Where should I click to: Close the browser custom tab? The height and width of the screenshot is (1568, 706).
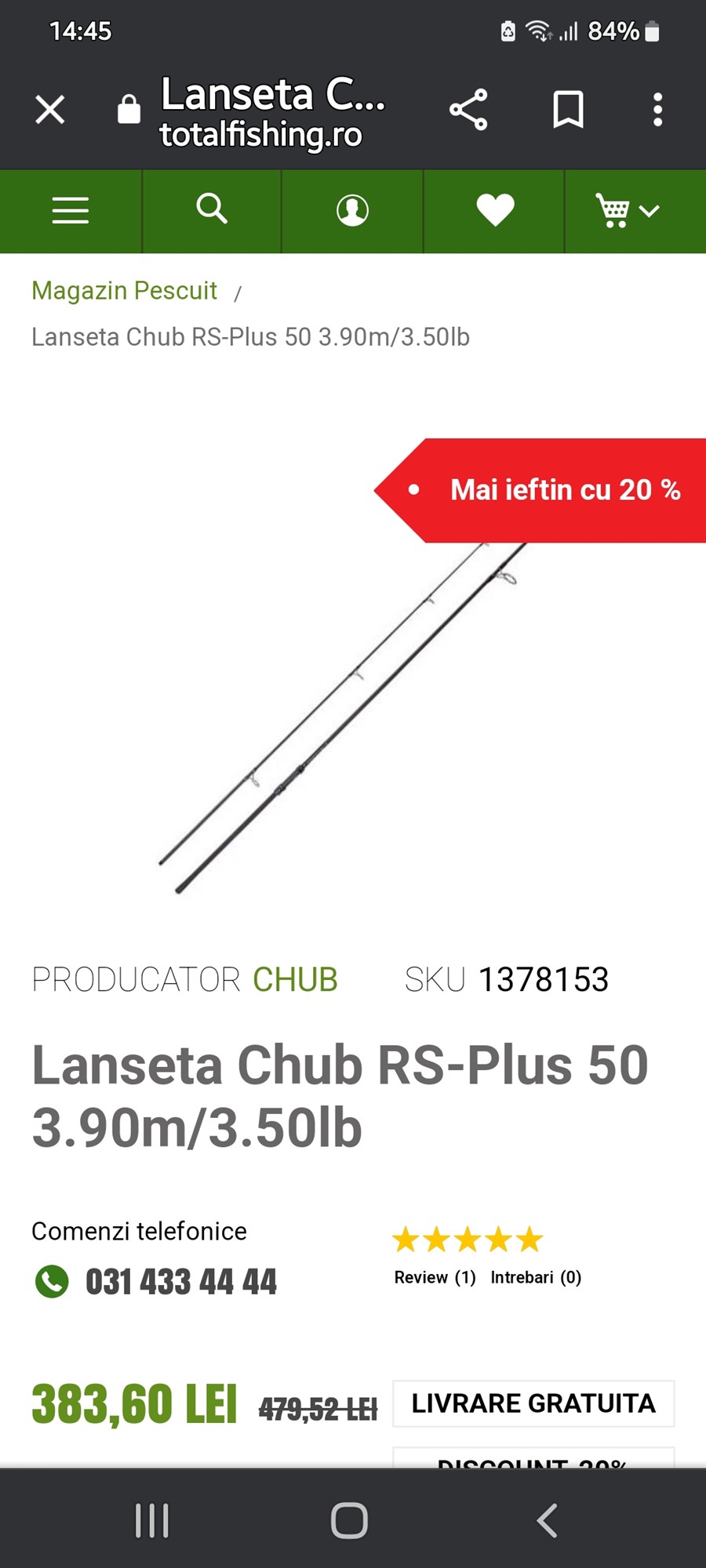(x=50, y=110)
